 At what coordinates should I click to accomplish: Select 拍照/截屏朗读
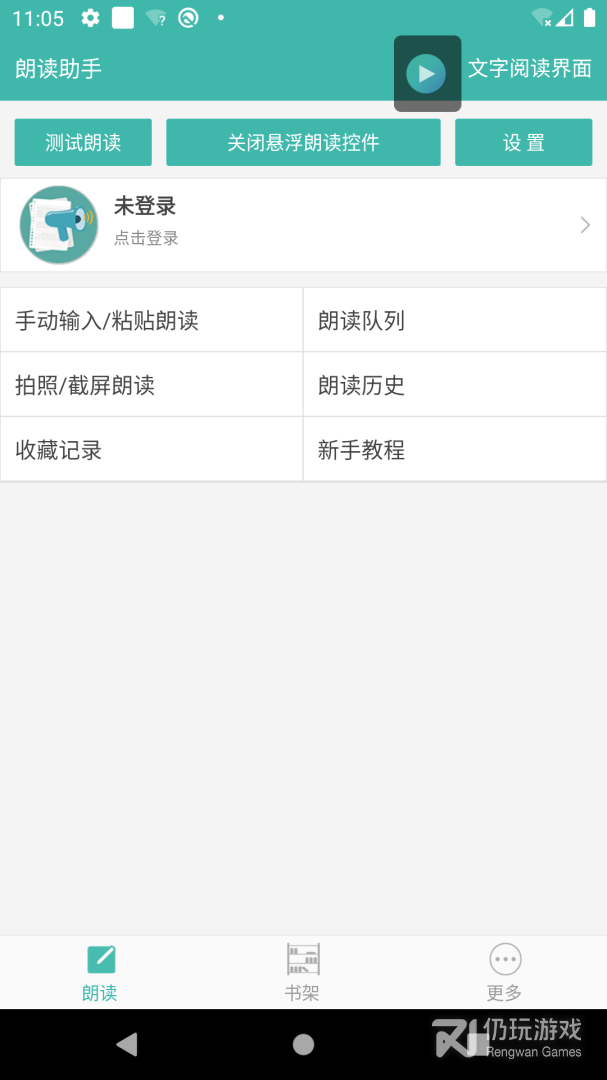(152, 385)
